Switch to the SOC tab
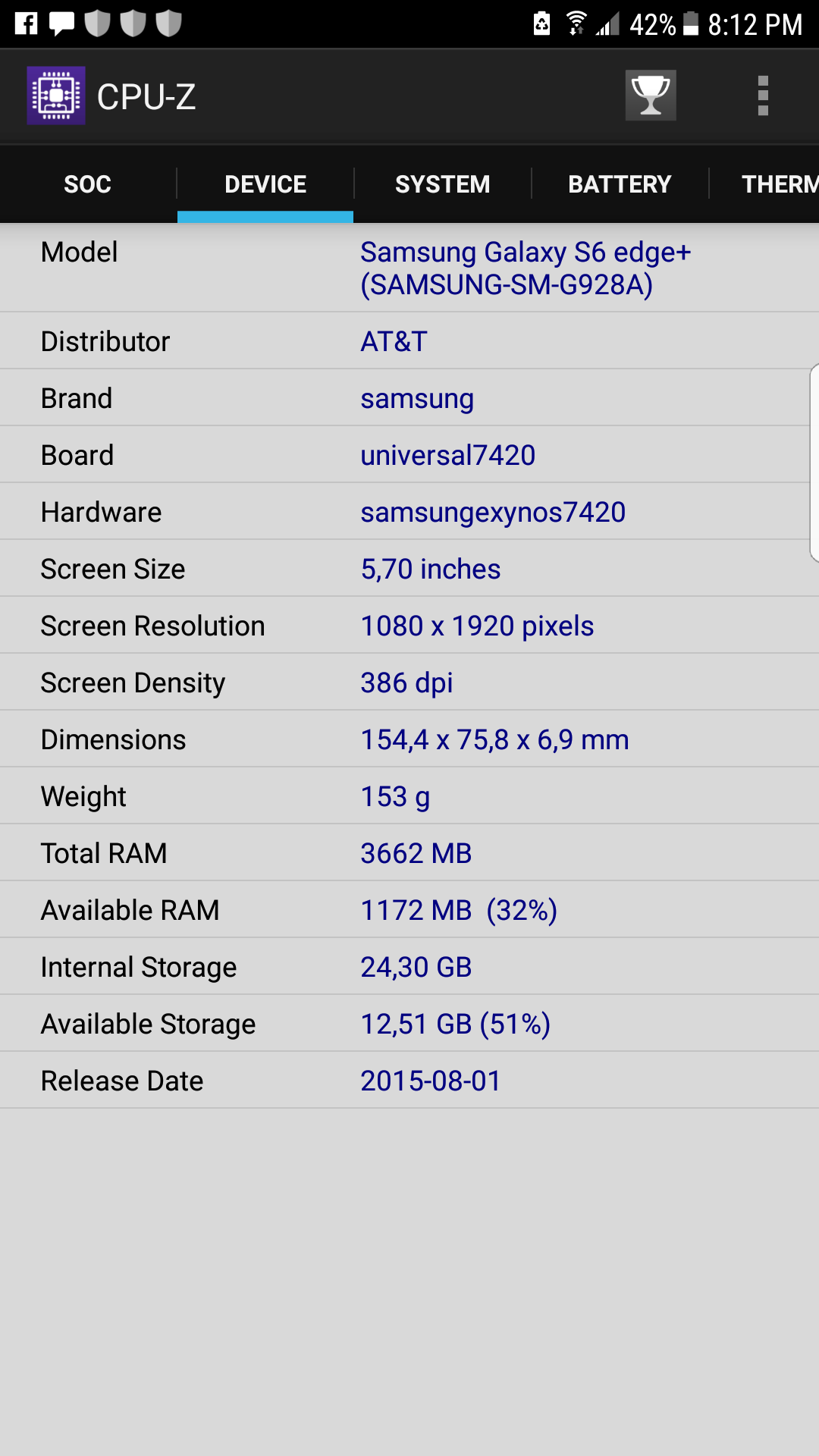Viewport: 819px width, 1456px height. [x=86, y=184]
